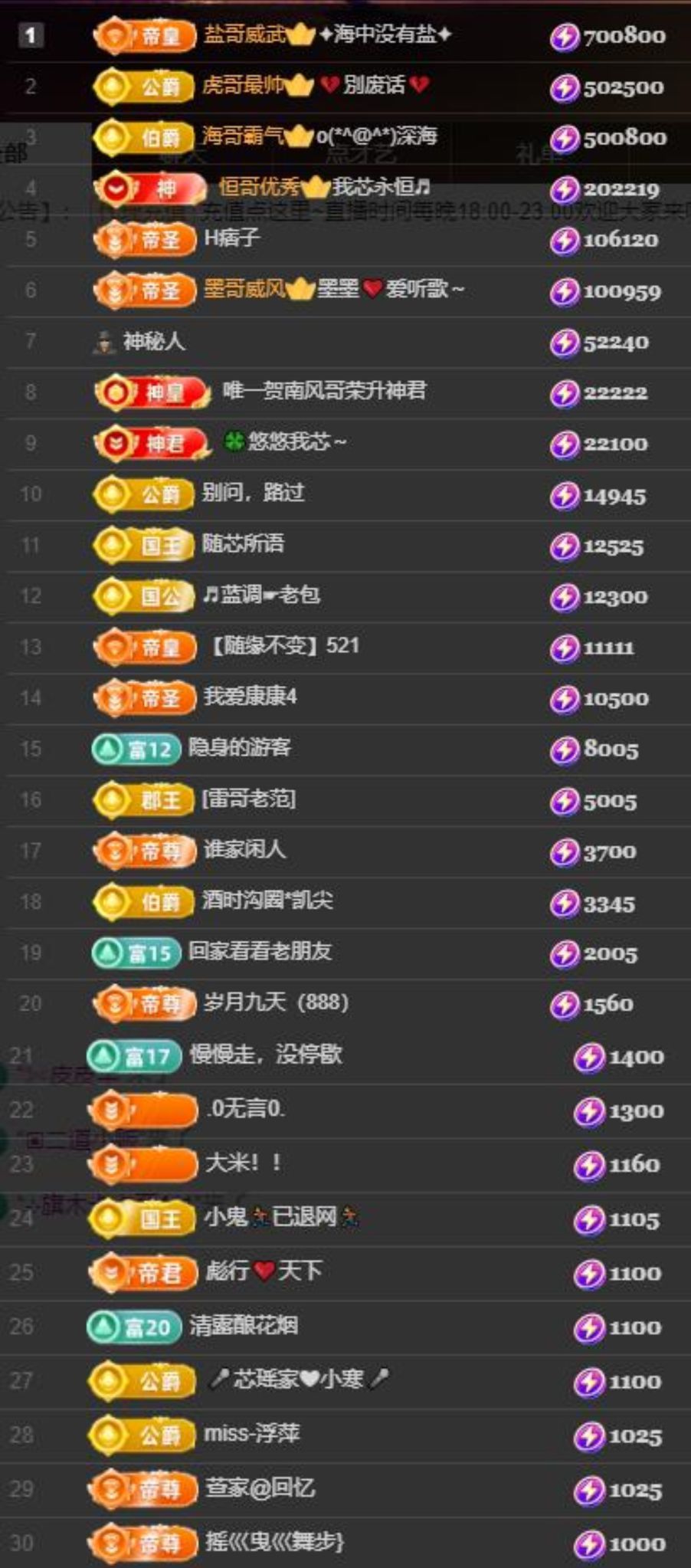Screen dimensions: 691x1568
Task: View the profile of [雷哥老范]
Action: pyautogui.click(x=249, y=799)
